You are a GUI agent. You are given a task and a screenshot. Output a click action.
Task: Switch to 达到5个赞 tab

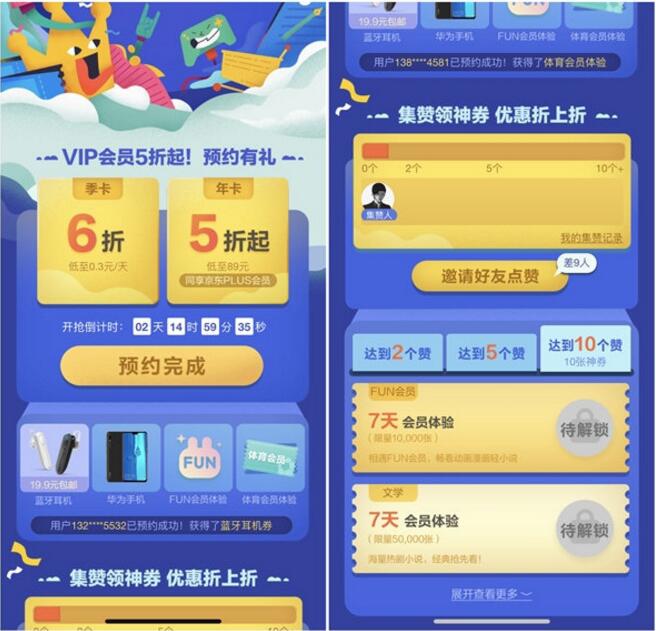(490, 353)
